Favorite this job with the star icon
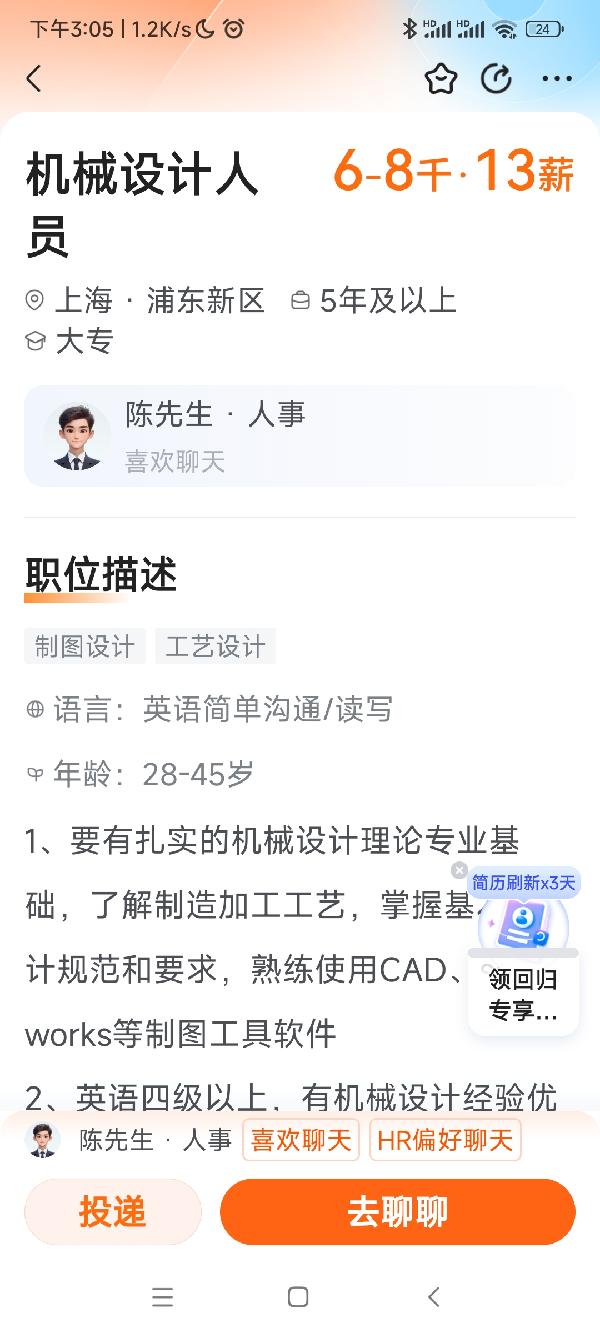 click(x=440, y=79)
